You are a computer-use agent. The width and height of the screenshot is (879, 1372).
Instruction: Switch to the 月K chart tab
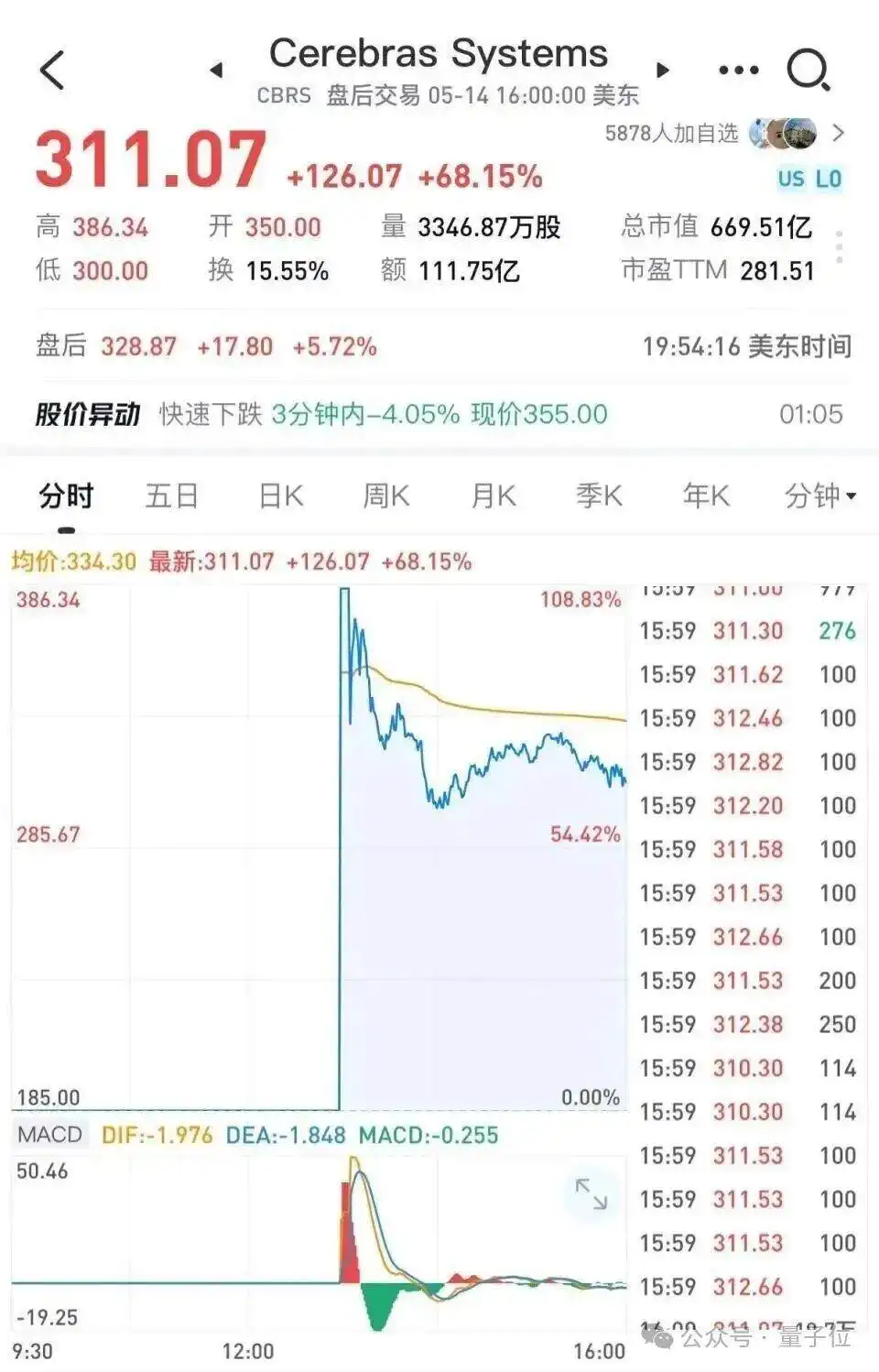click(494, 495)
